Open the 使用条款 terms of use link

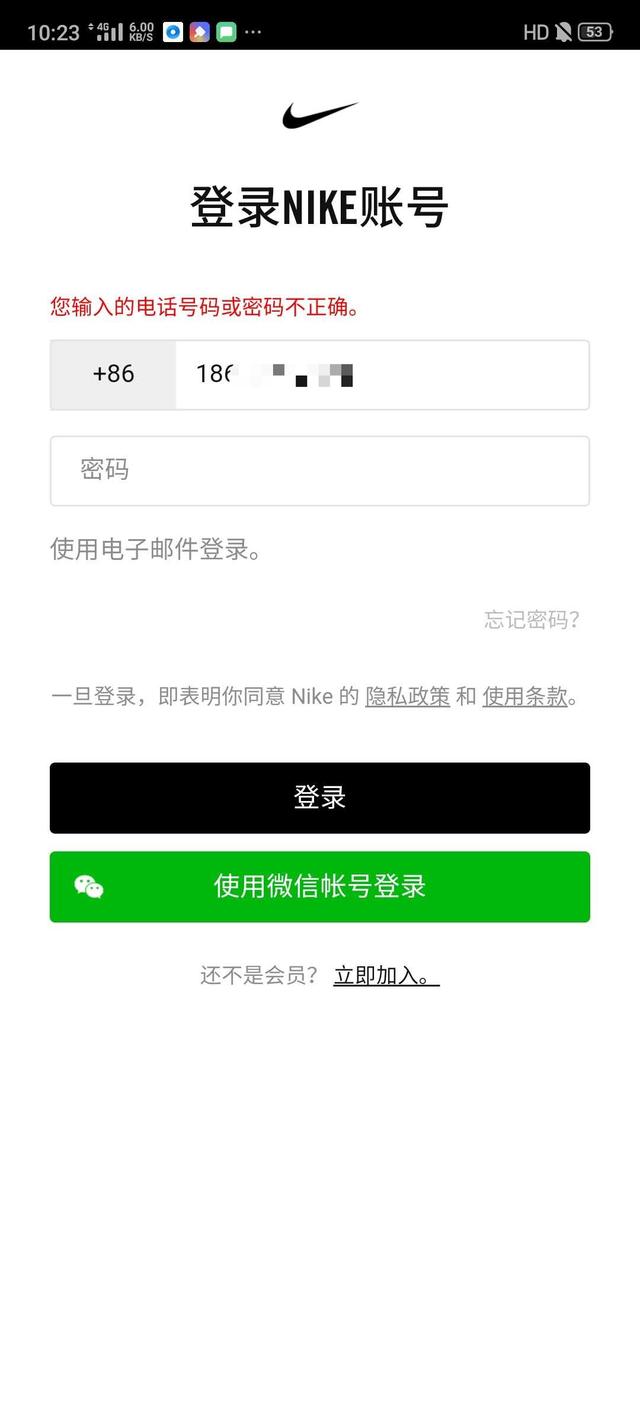[525, 697]
